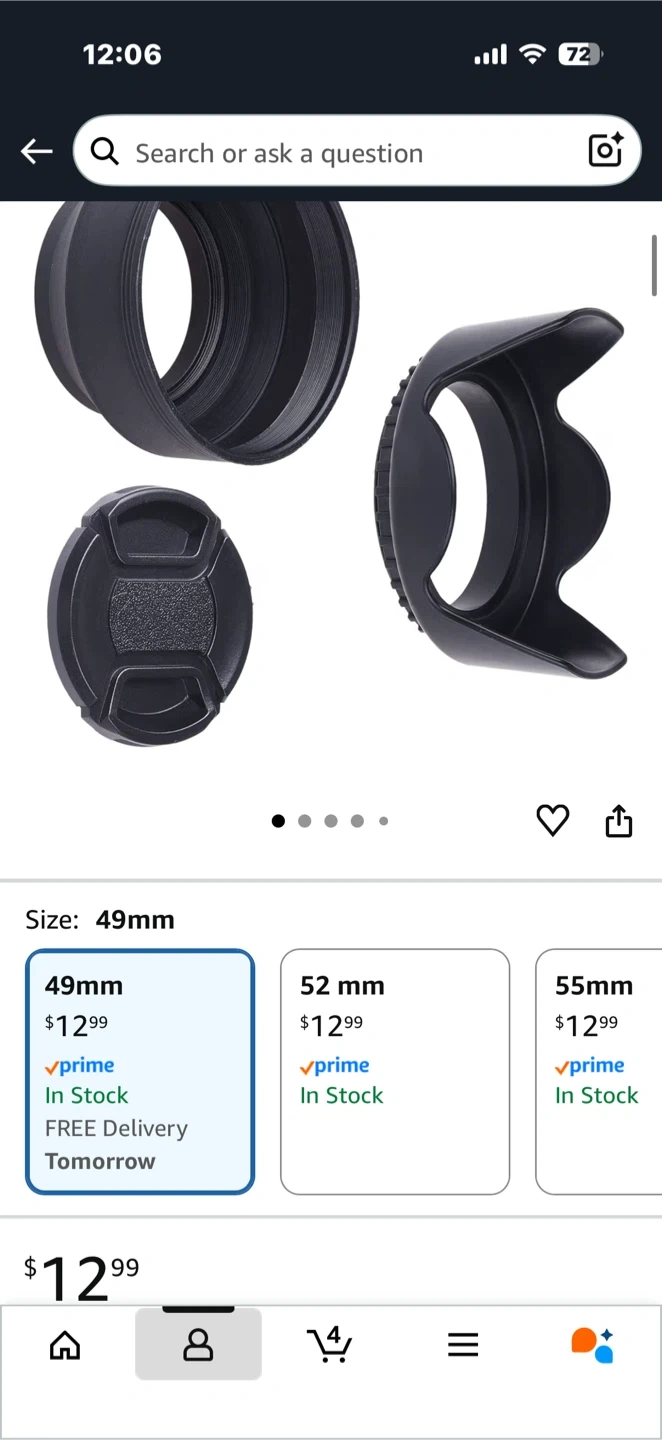Open the camera lens search icon
This screenshot has height=1440, width=662.
click(606, 151)
